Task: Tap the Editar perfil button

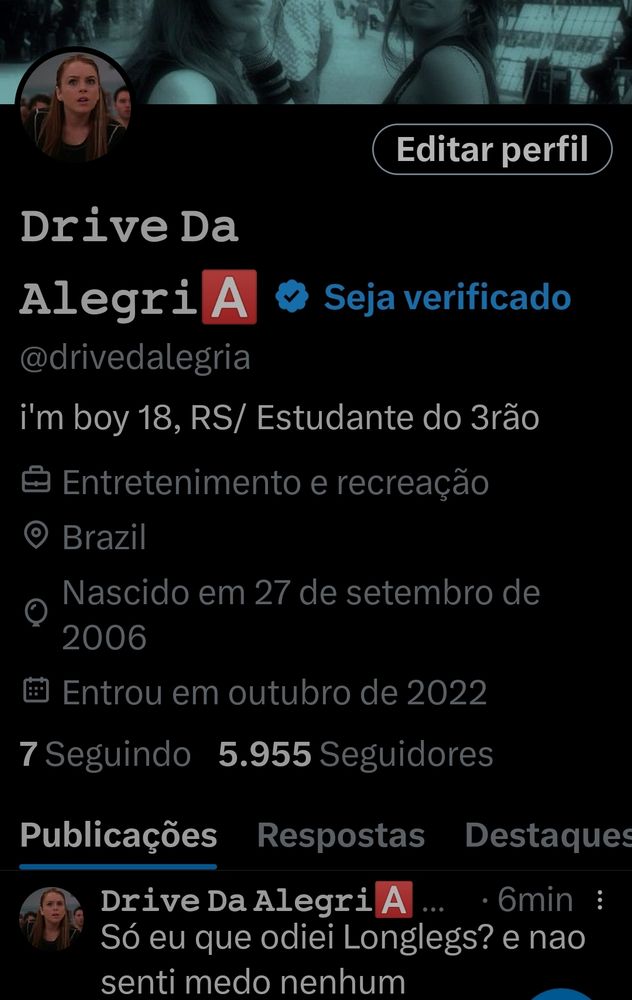Action: pos(492,150)
